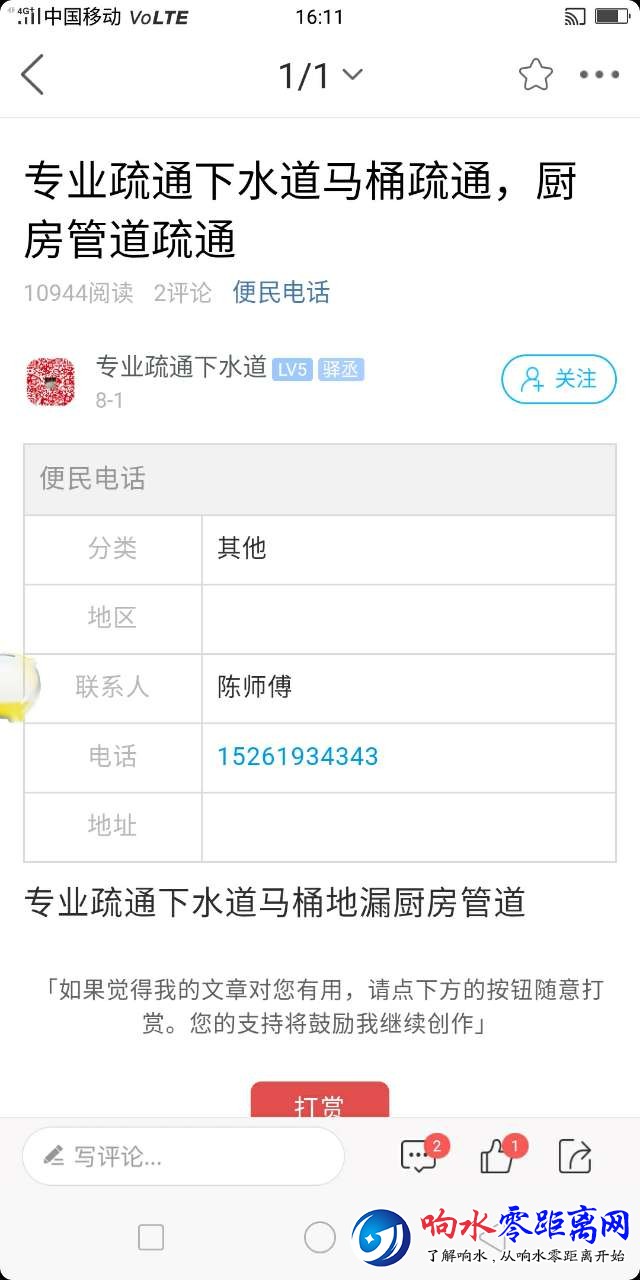Screen dimensions: 640x1280
Task: View the 2 comments
Action: pyautogui.click(x=419, y=1157)
